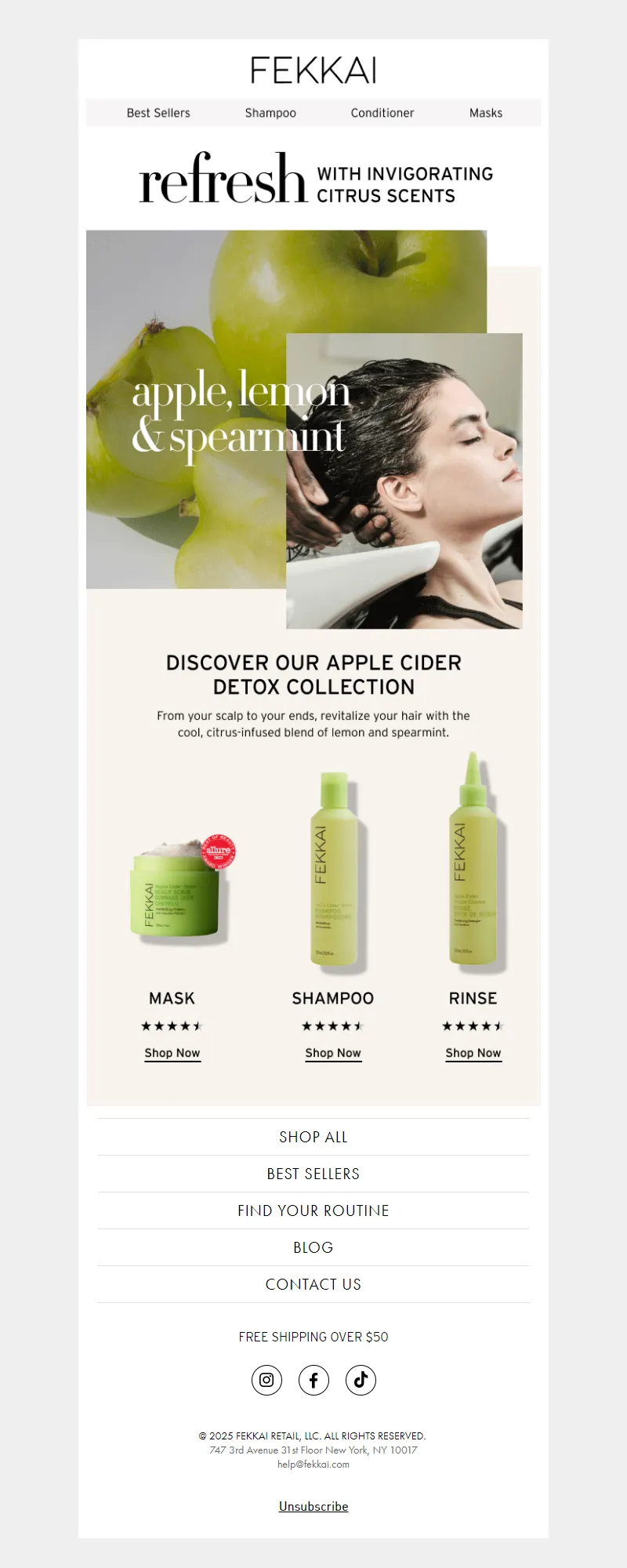Open the shampoo bottle product image
627x1568 pixels.
coord(334,870)
